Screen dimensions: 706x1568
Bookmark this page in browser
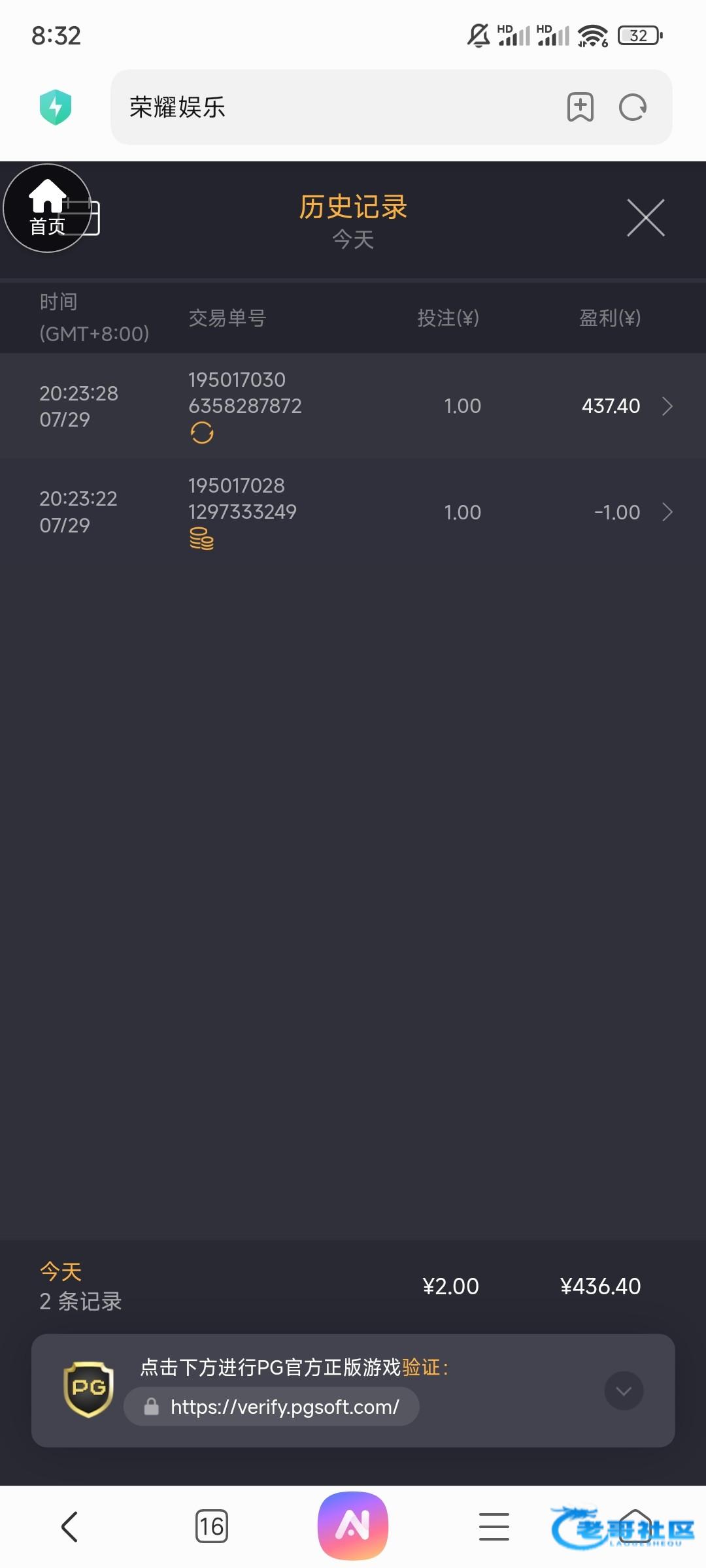click(580, 107)
